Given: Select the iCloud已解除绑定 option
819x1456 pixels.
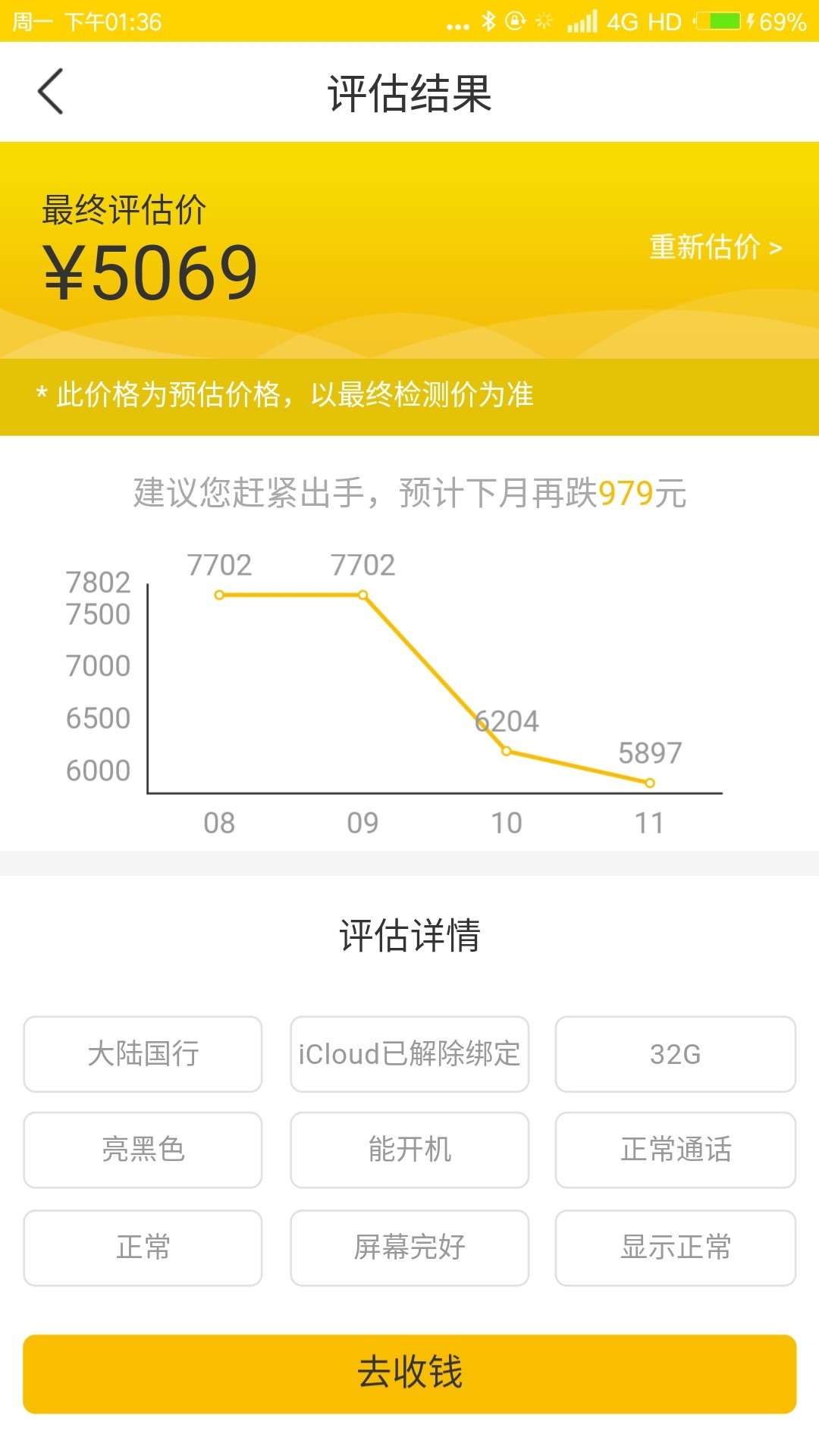Looking at the screenshot, I should (409, 1054).
